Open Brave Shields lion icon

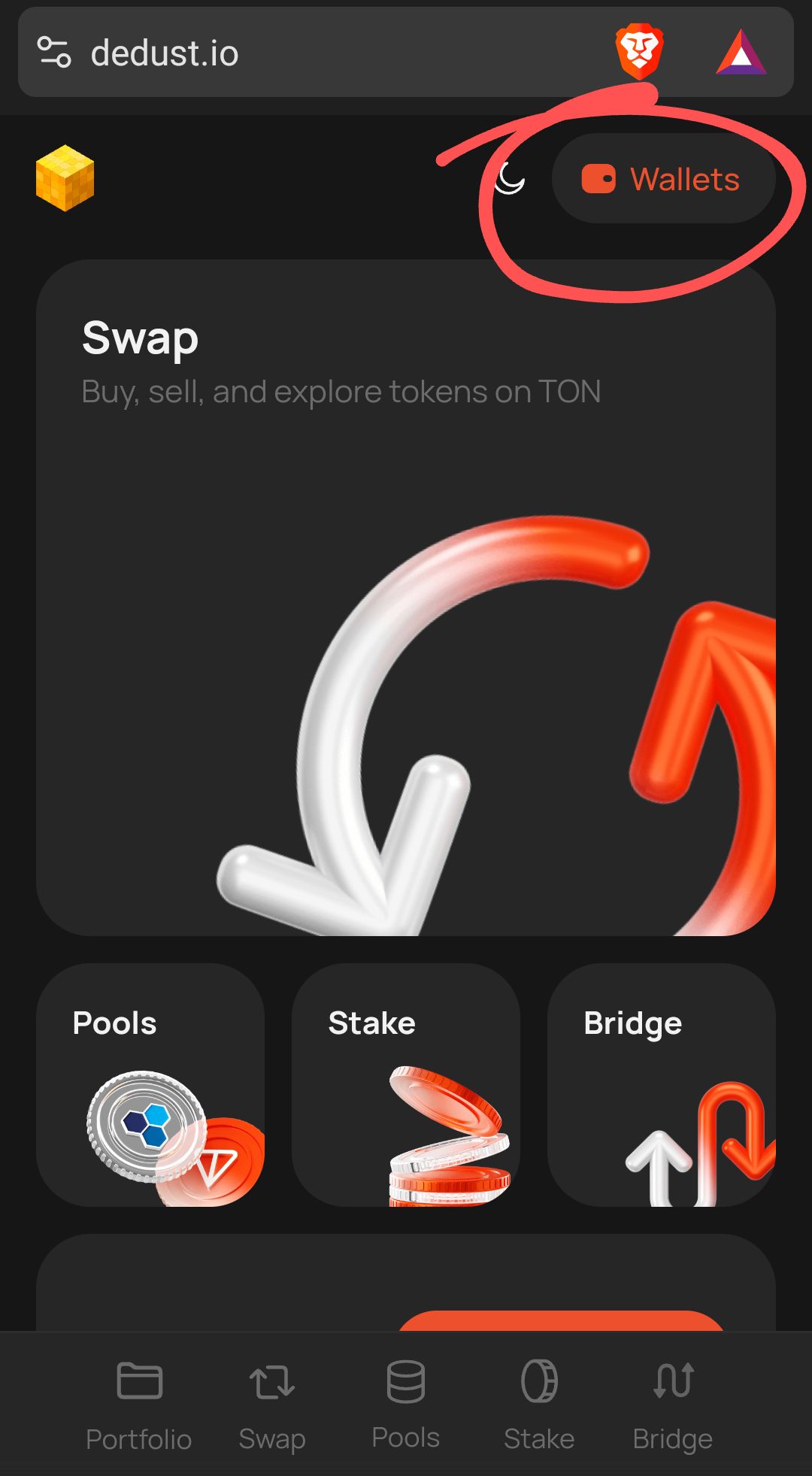coord(639,52)
